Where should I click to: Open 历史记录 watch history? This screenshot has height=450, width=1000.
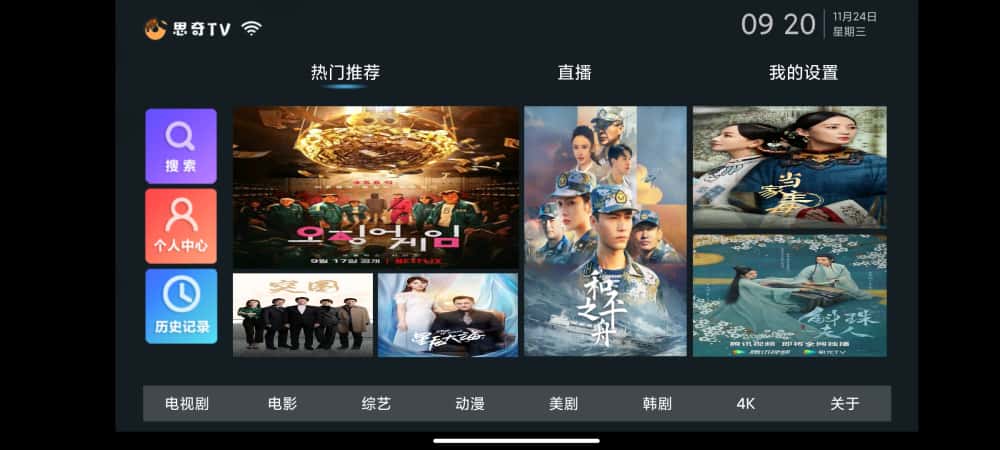(181, 306)
